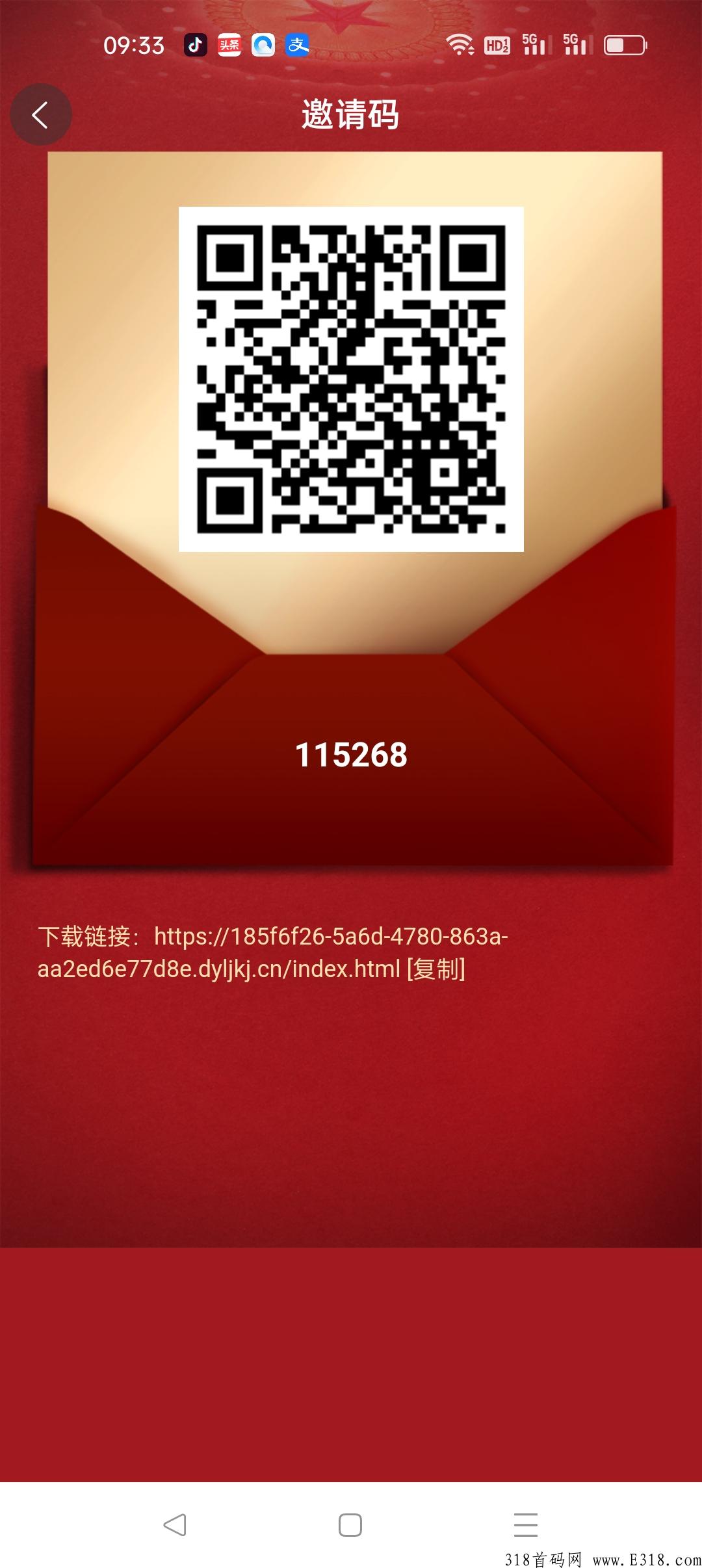The height and width of the screenshot is (1568, 702).
Task: Go back from the invitation code page
Action: coord(40,115)
